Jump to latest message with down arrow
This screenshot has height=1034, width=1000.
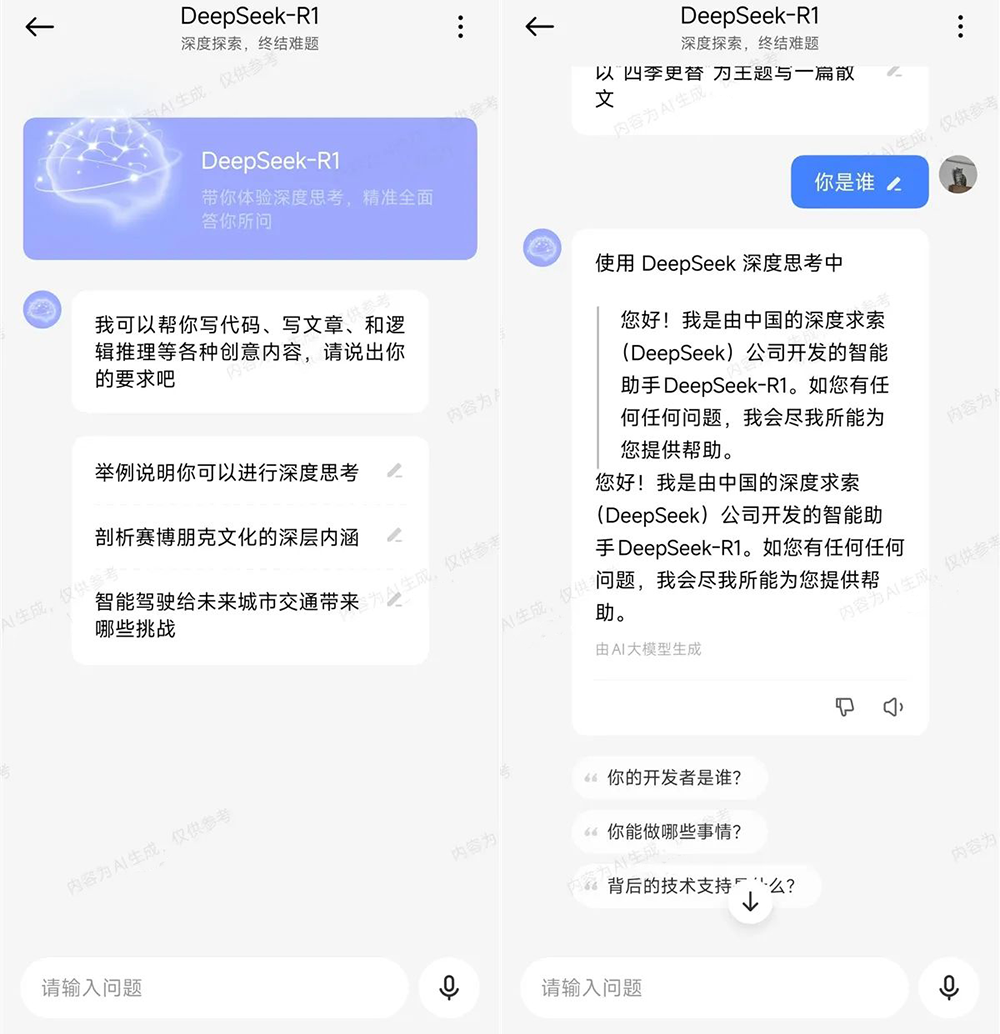751,903
